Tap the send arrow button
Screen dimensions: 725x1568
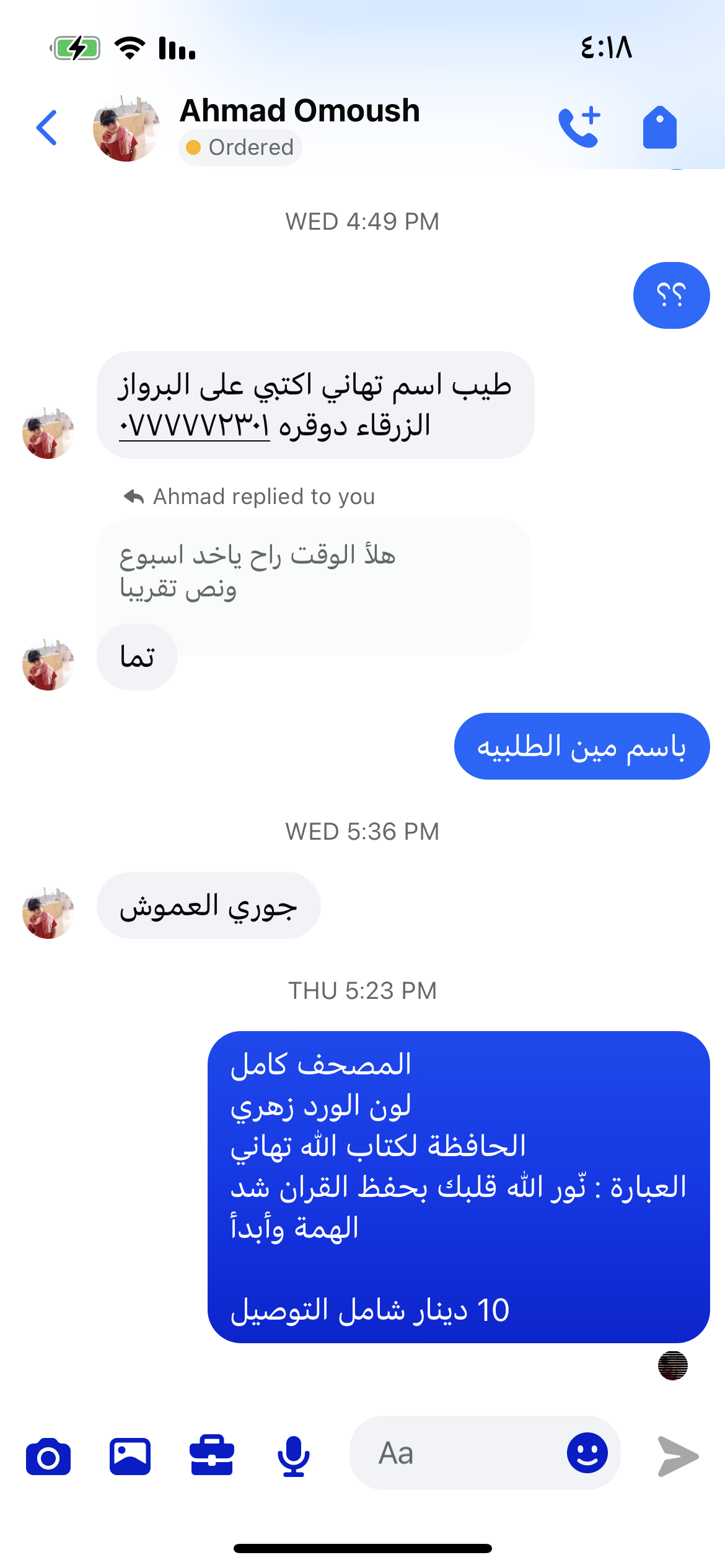click(678, 1457)
